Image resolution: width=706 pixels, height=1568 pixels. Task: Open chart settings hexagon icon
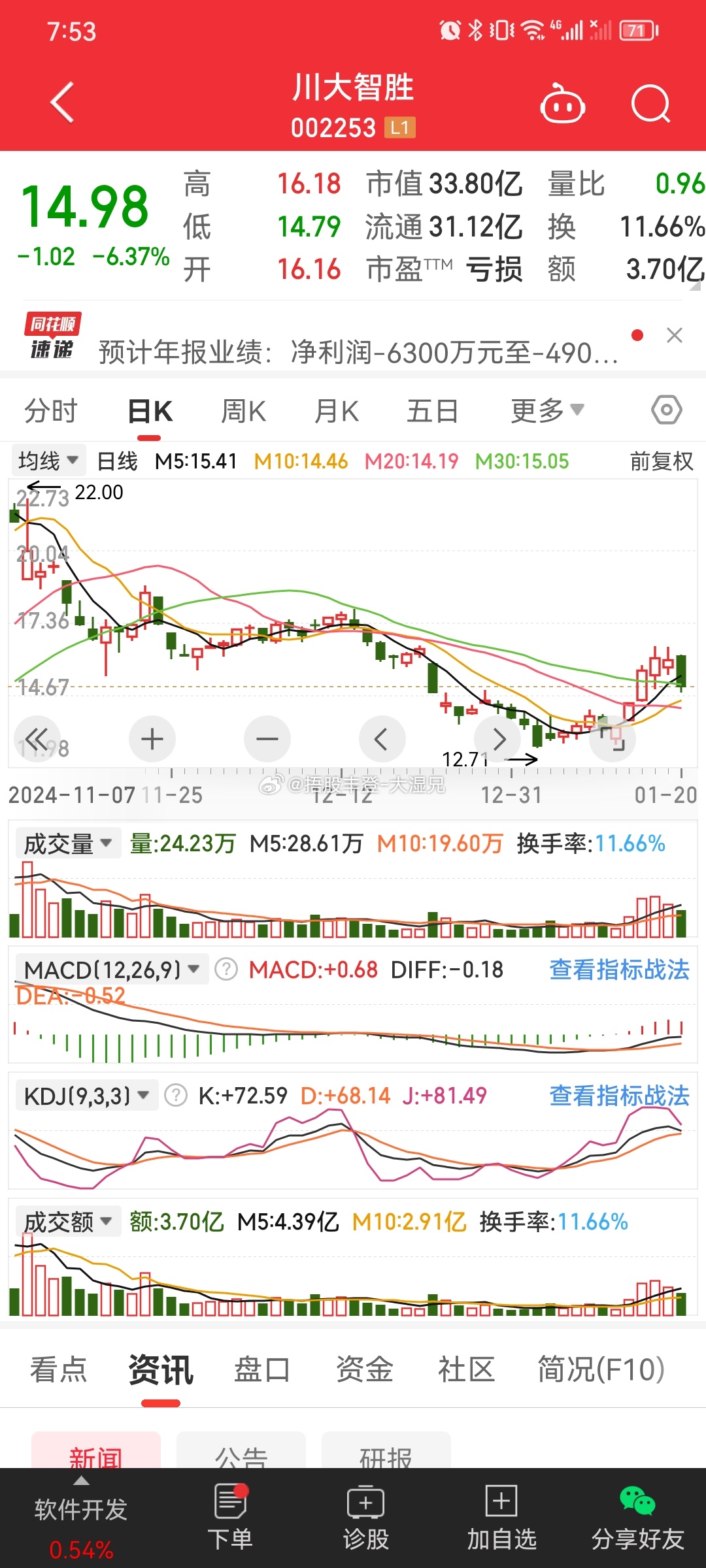pos(666,410)
